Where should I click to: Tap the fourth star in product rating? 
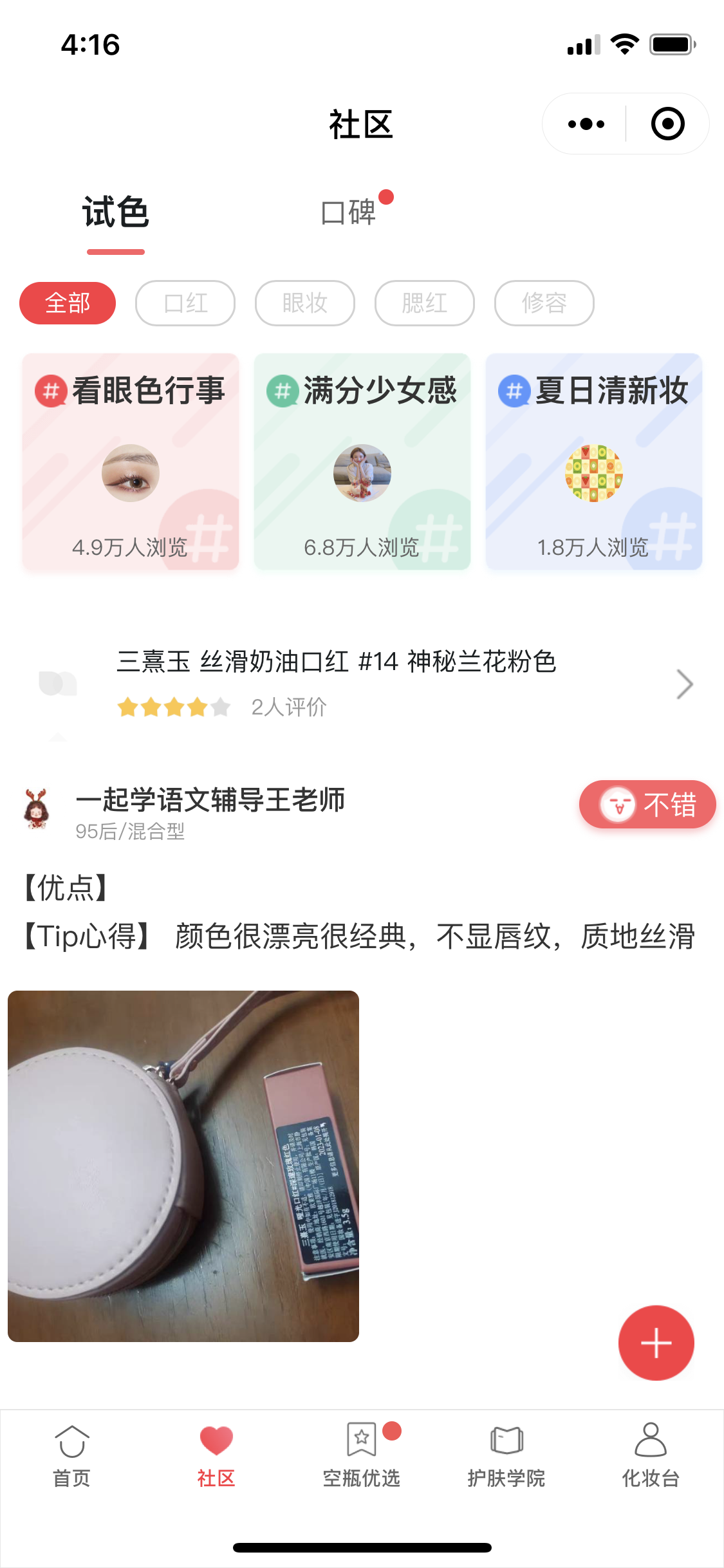pyautogui.click(x=197, y=706)
